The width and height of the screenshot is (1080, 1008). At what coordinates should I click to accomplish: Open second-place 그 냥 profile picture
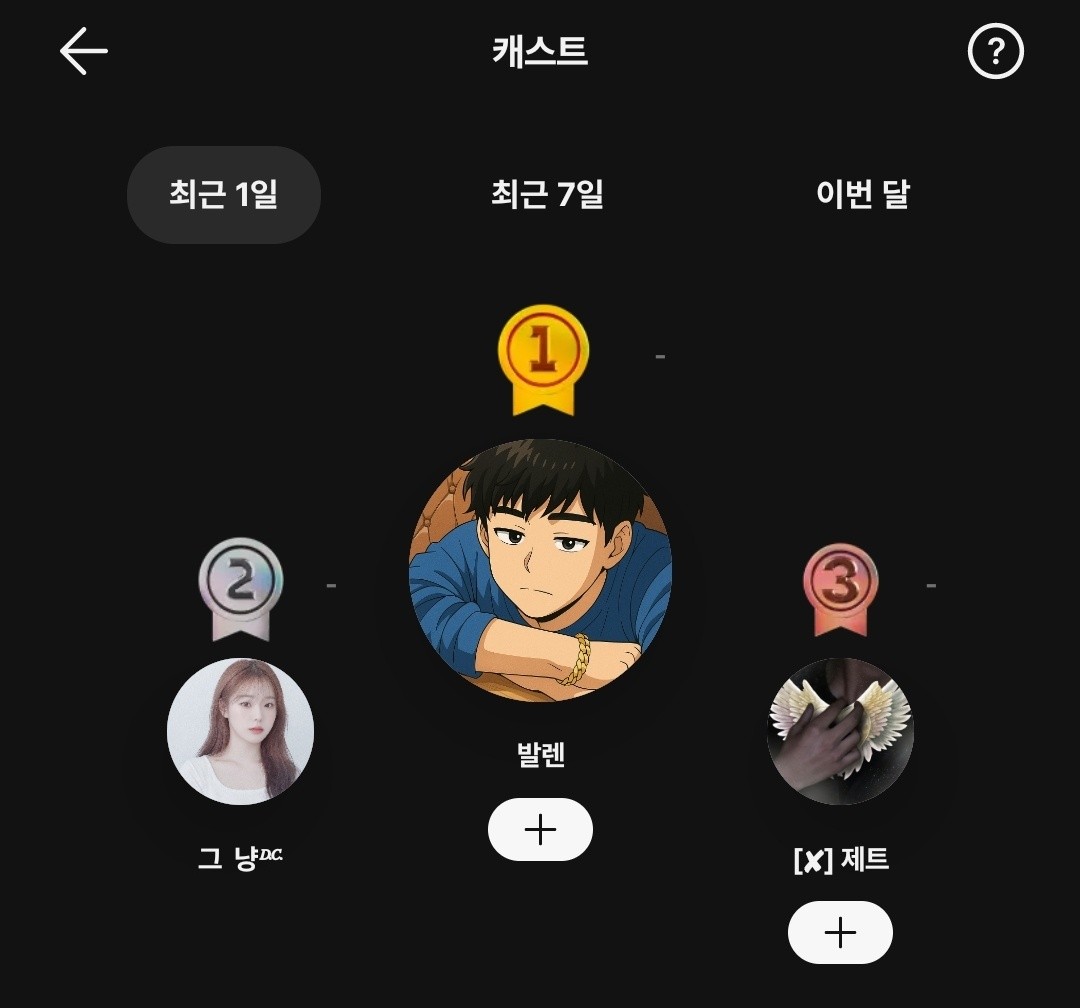click(x=240, y=731)
